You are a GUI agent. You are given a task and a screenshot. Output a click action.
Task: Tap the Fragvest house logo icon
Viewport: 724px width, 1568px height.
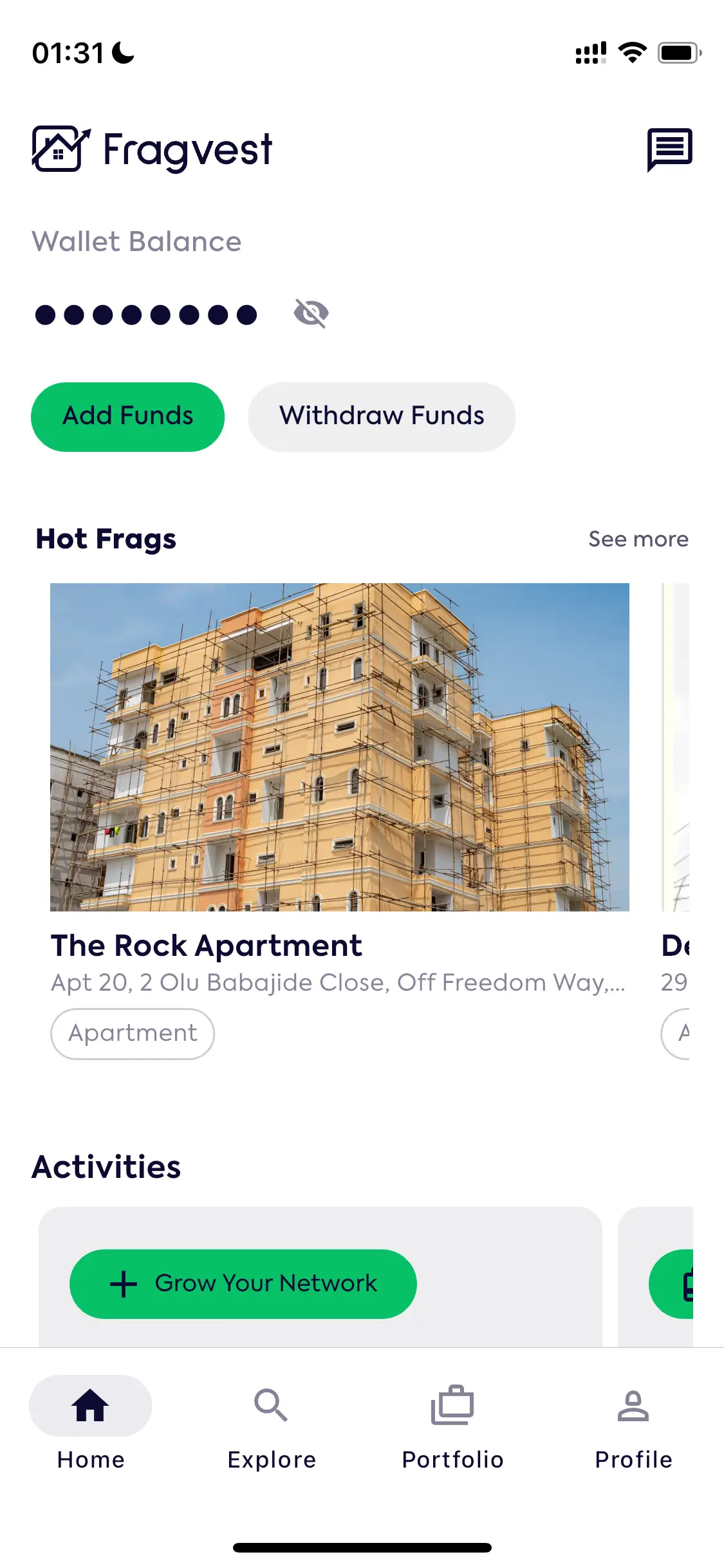(x=57, y=149)
